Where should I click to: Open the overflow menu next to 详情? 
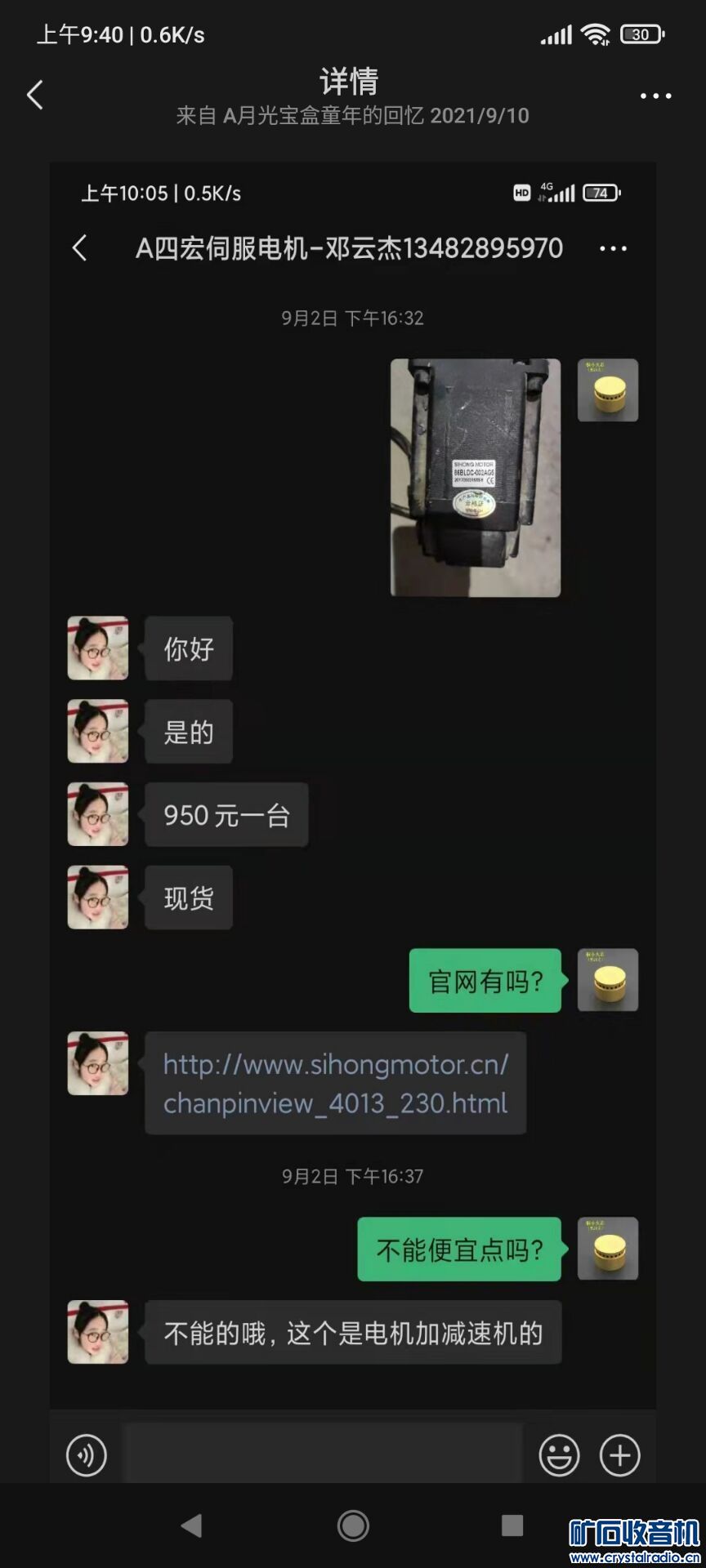tap(655, 96)
